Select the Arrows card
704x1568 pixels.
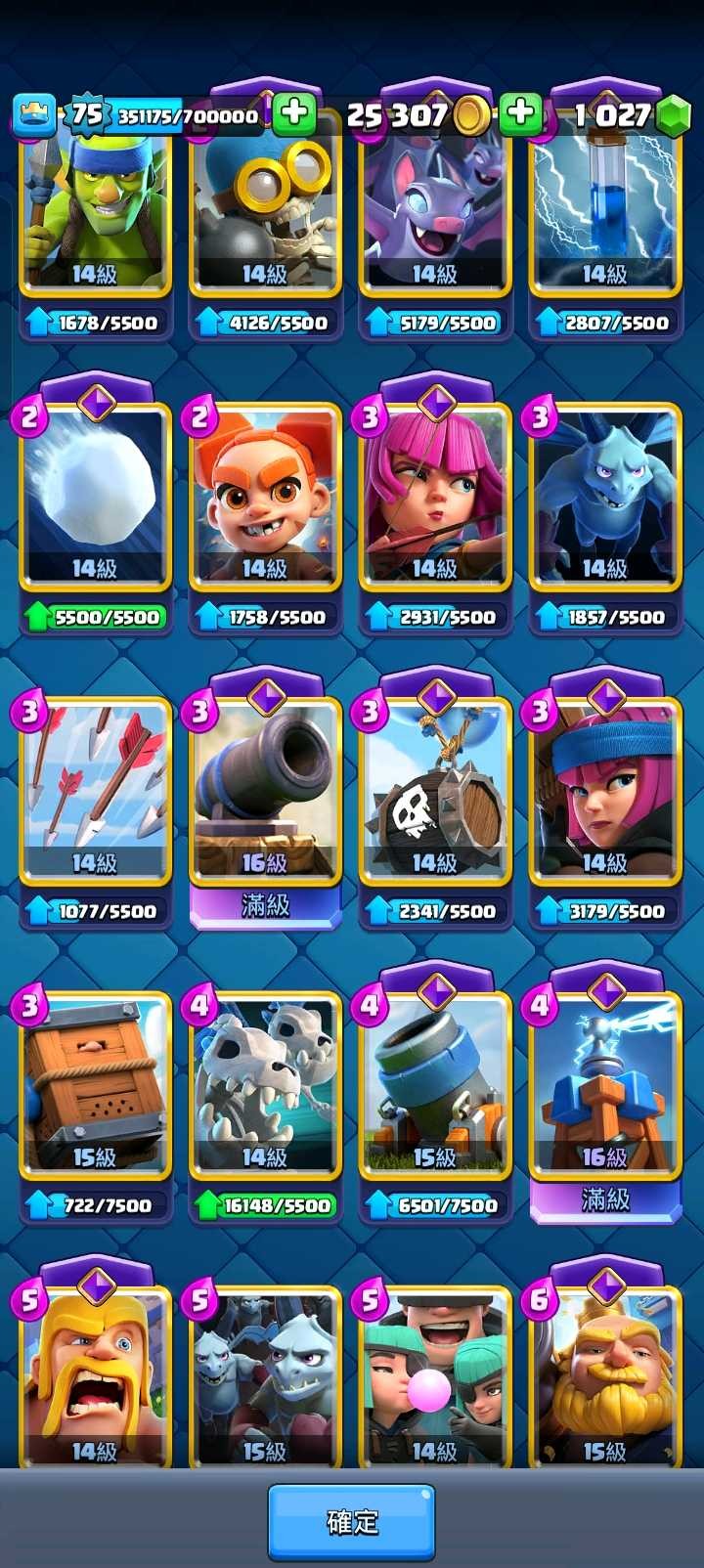click(95, 792)
